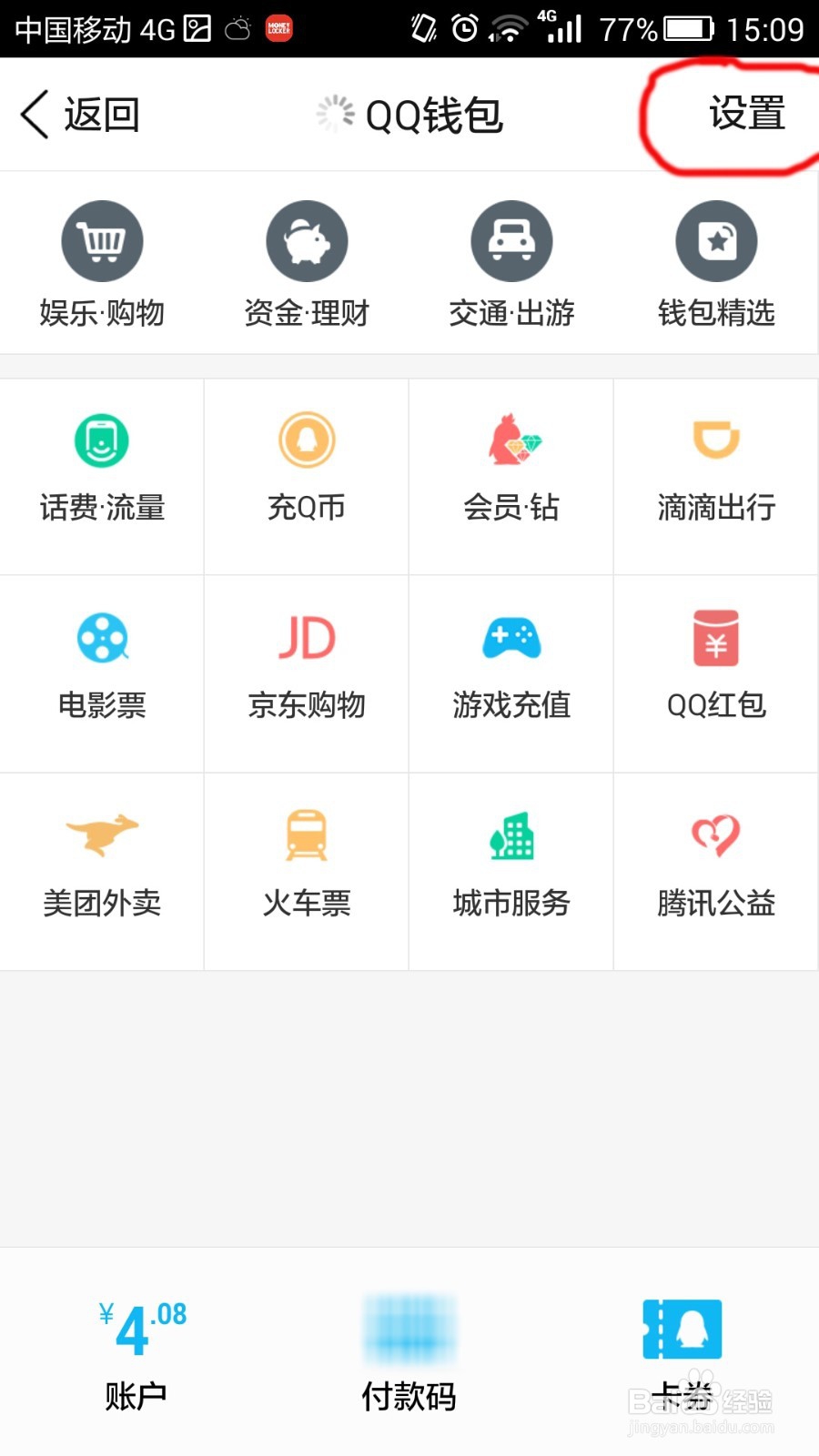Open 美团外卖

102,872
